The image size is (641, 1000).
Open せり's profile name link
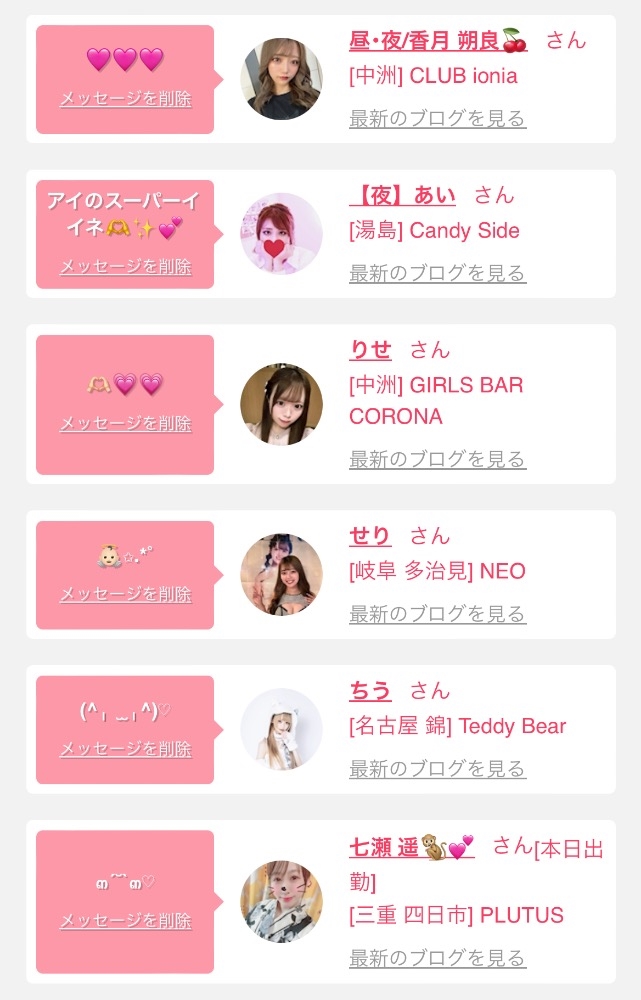click(370, 536)
